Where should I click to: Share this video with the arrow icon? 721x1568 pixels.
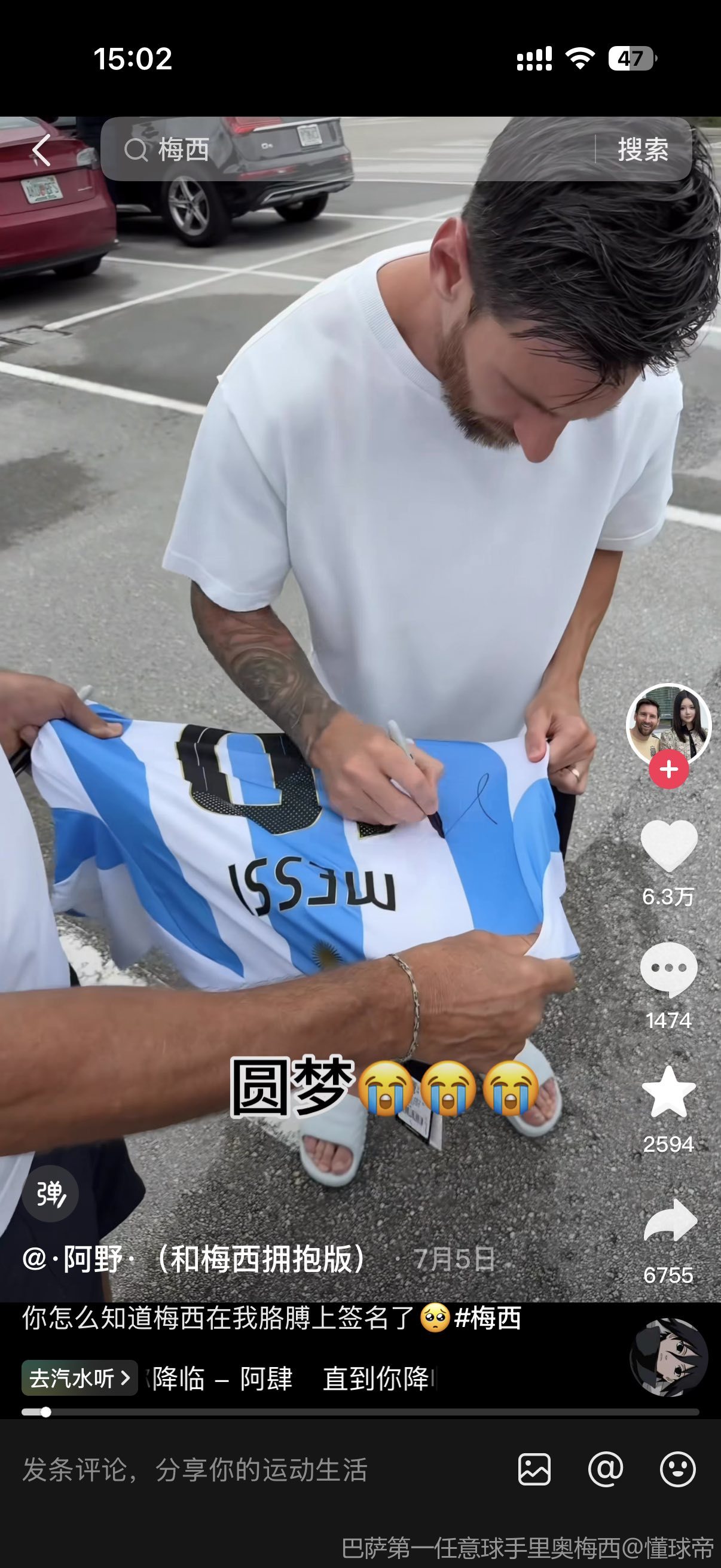669,1221
